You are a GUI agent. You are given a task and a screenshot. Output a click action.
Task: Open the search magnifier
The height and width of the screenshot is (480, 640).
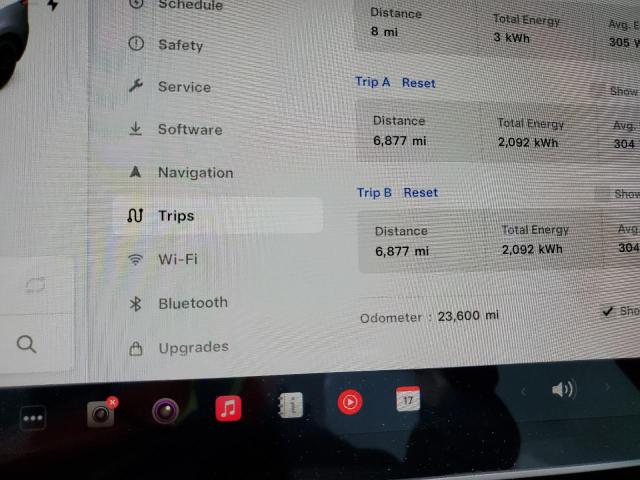27,344
